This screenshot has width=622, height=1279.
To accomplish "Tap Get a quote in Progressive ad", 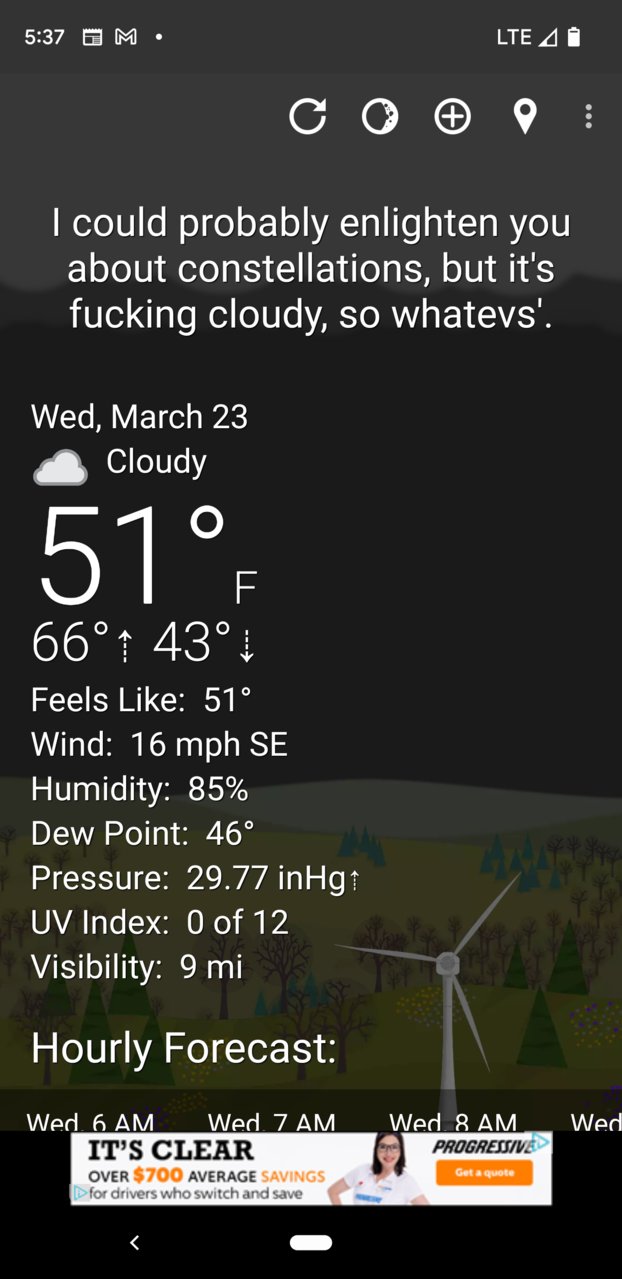I will pos(485,1172).
